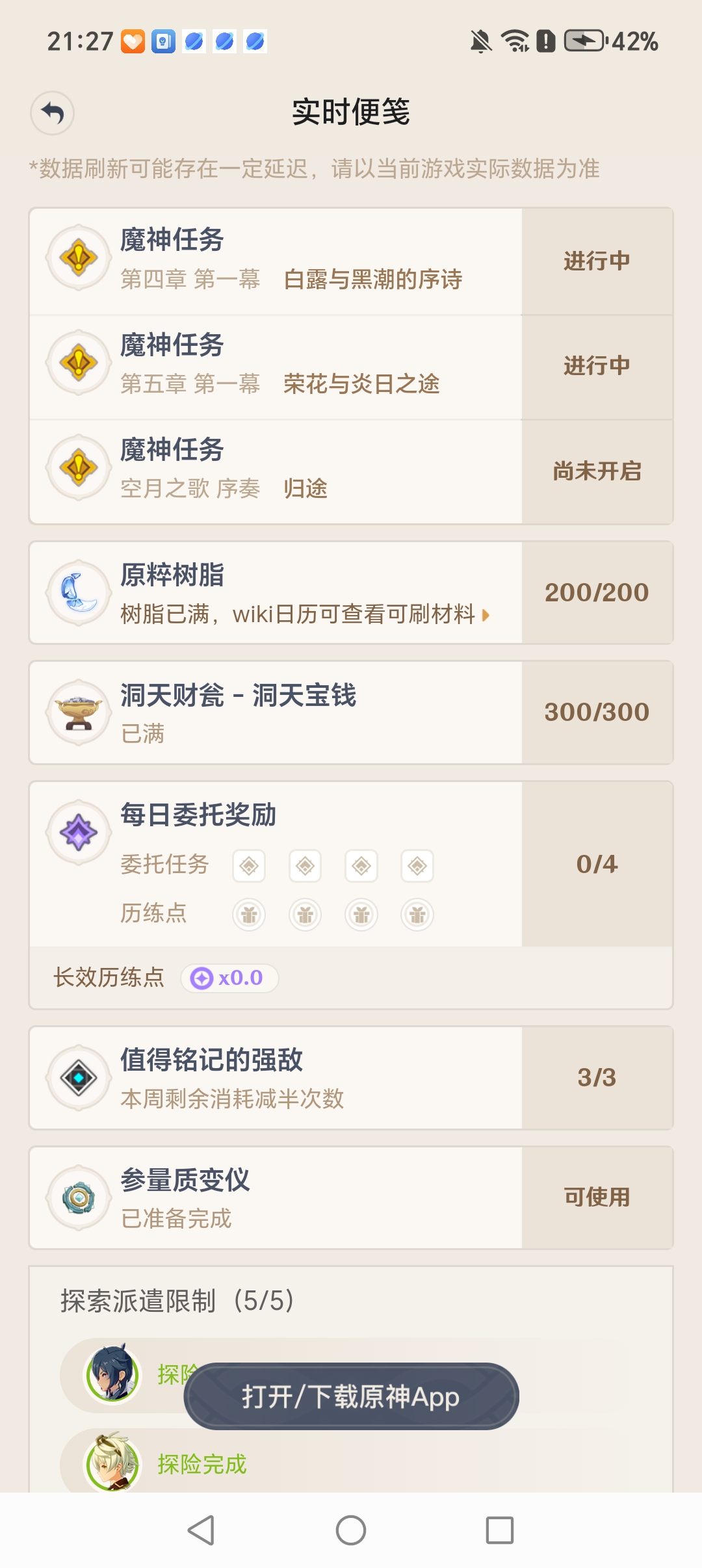Click the 长效历练点 x0.0 badge
Viewport: 702px width, 1568px height.
(x=229, y=977)
